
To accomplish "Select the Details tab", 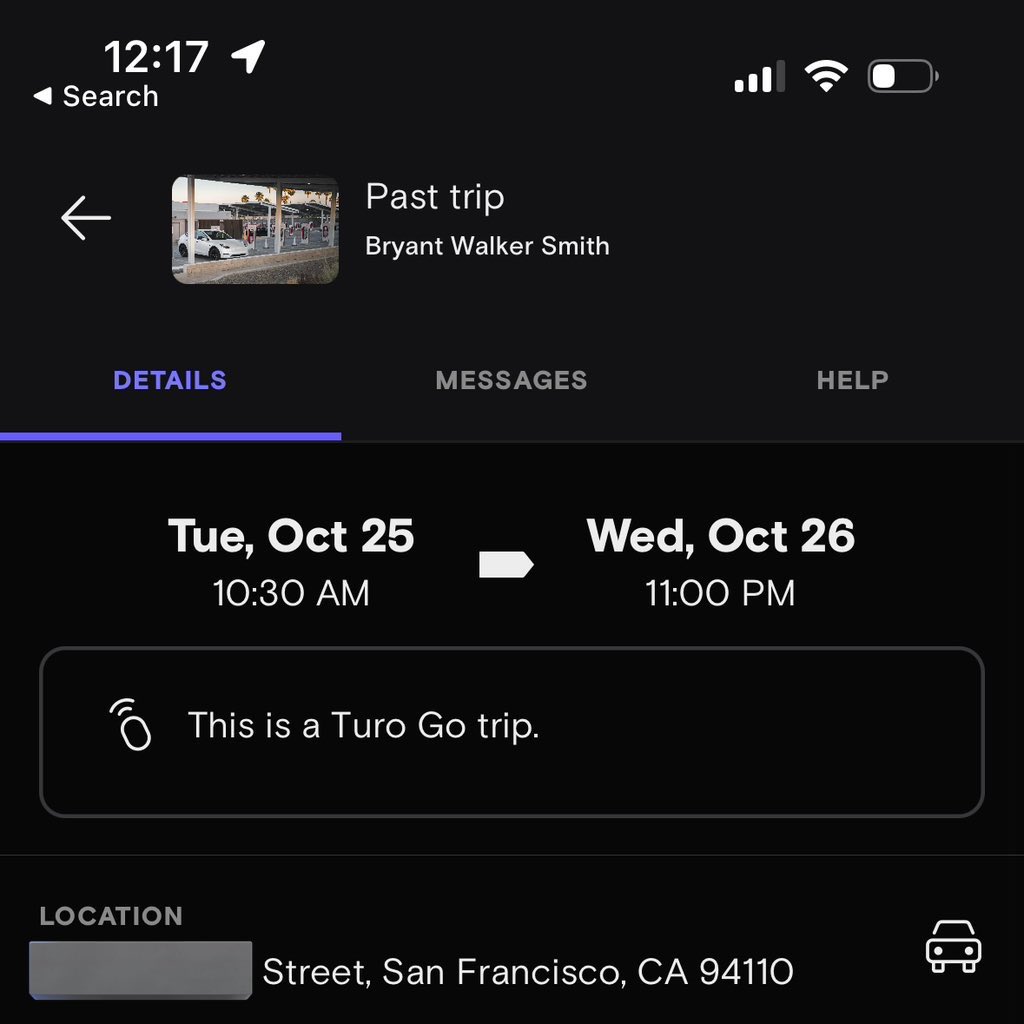I will (170, 381).
